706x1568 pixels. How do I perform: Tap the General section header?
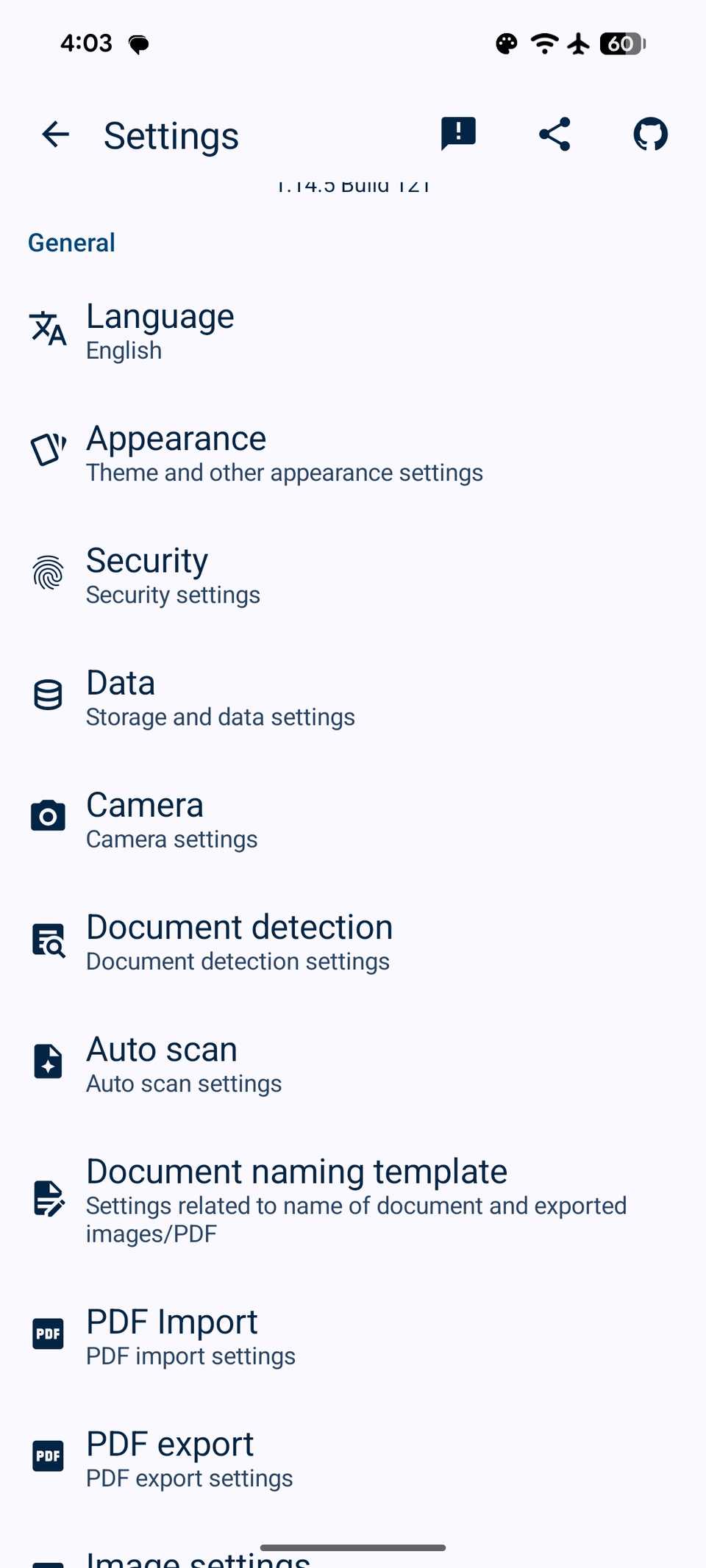(x=71, y=242)
